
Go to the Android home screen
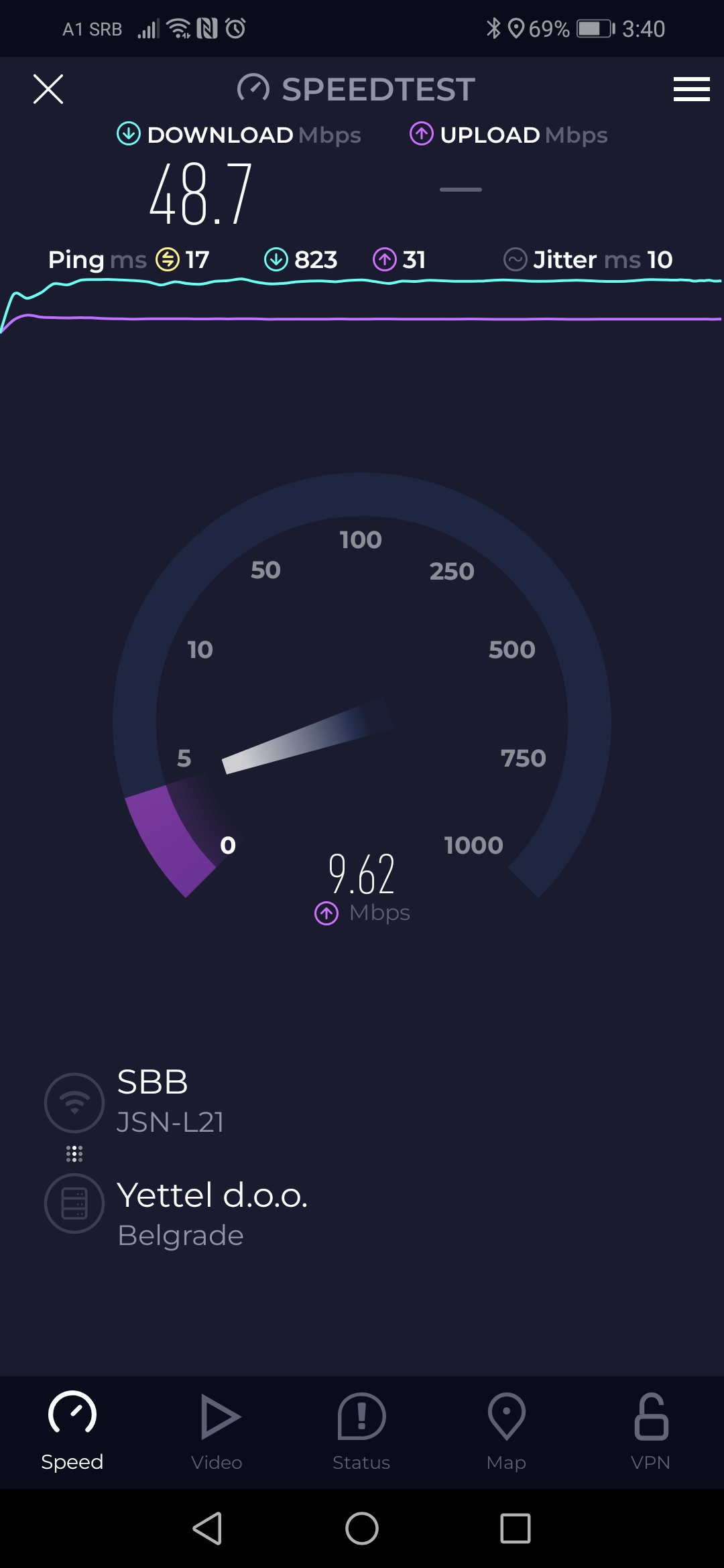click(x=362, y=1528)
